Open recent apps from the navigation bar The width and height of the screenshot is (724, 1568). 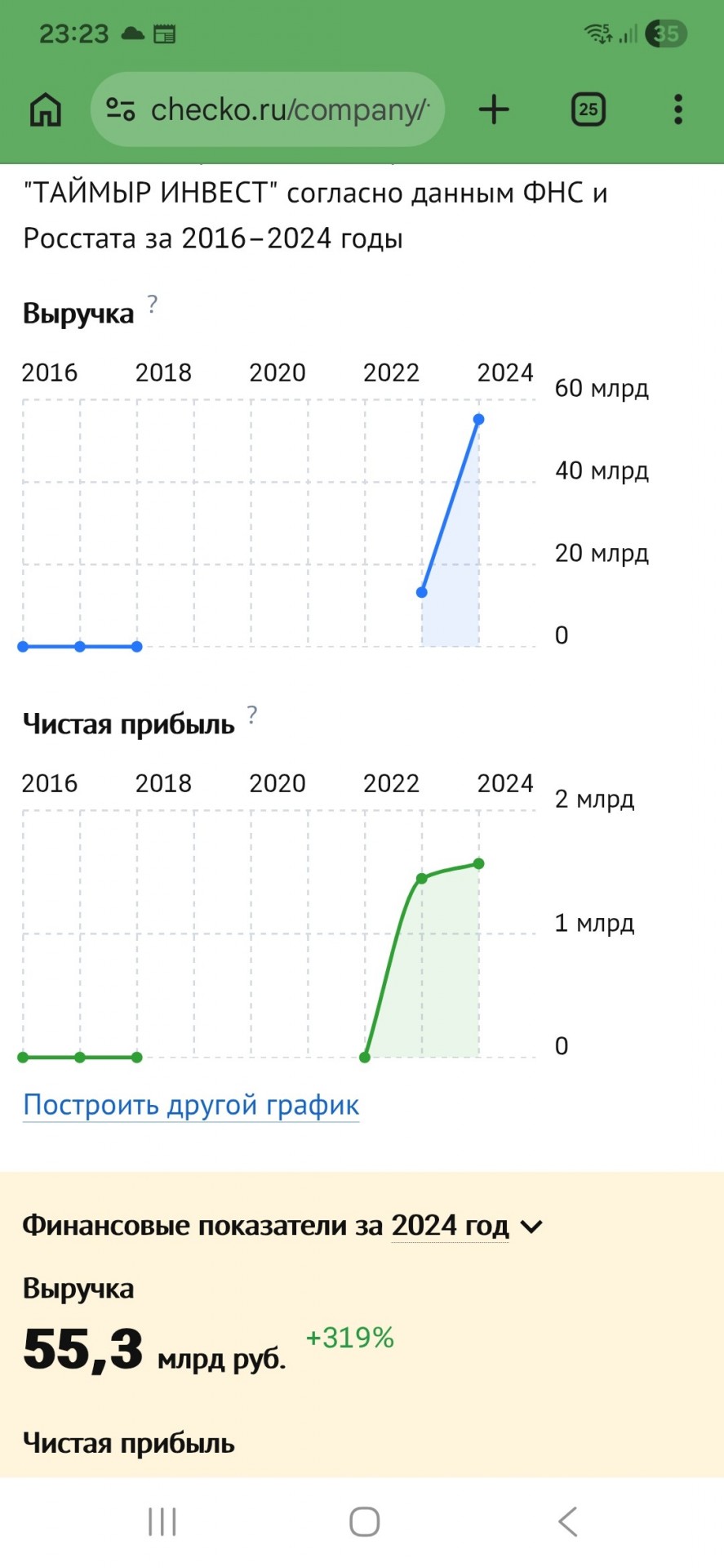tap(162, 1521)
